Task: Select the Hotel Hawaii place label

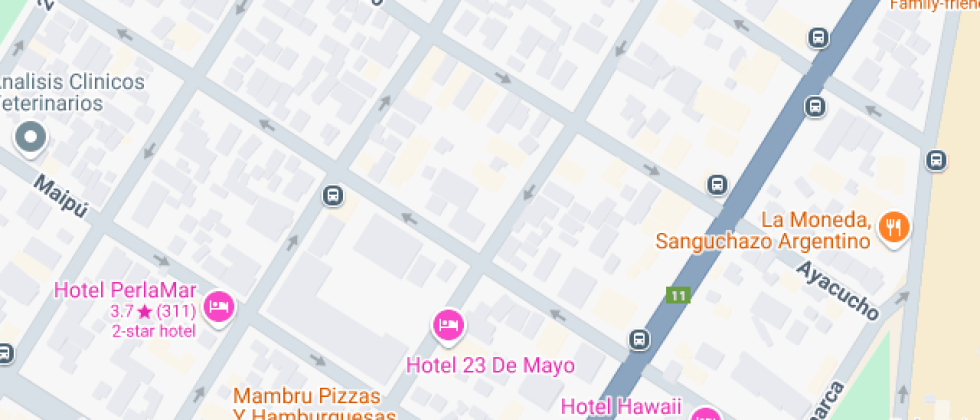Action: click(x=621, y=406)
